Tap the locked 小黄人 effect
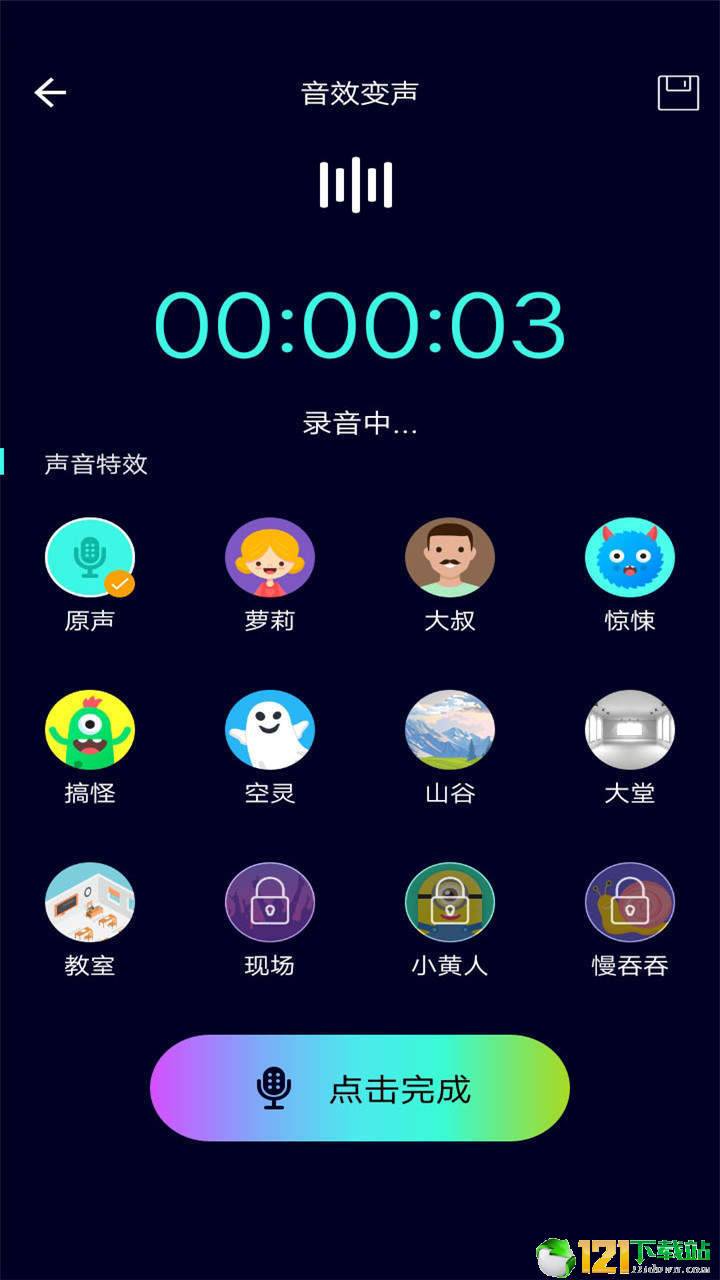Viewport: 720px width, 1280px height. [x=450, y=902]
